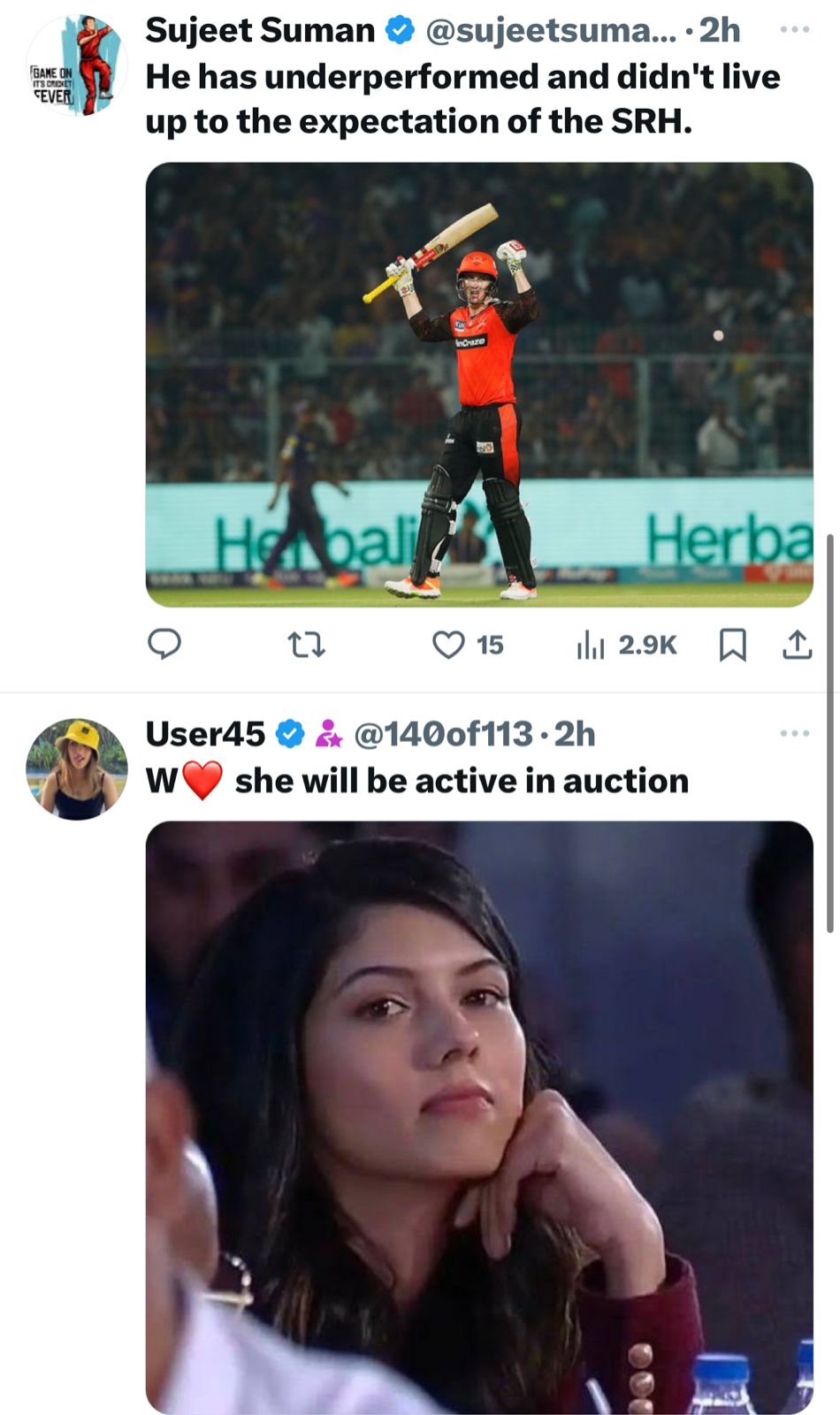View the image in User45's post
840x1415 pixels.
[x=478, y=1114]
